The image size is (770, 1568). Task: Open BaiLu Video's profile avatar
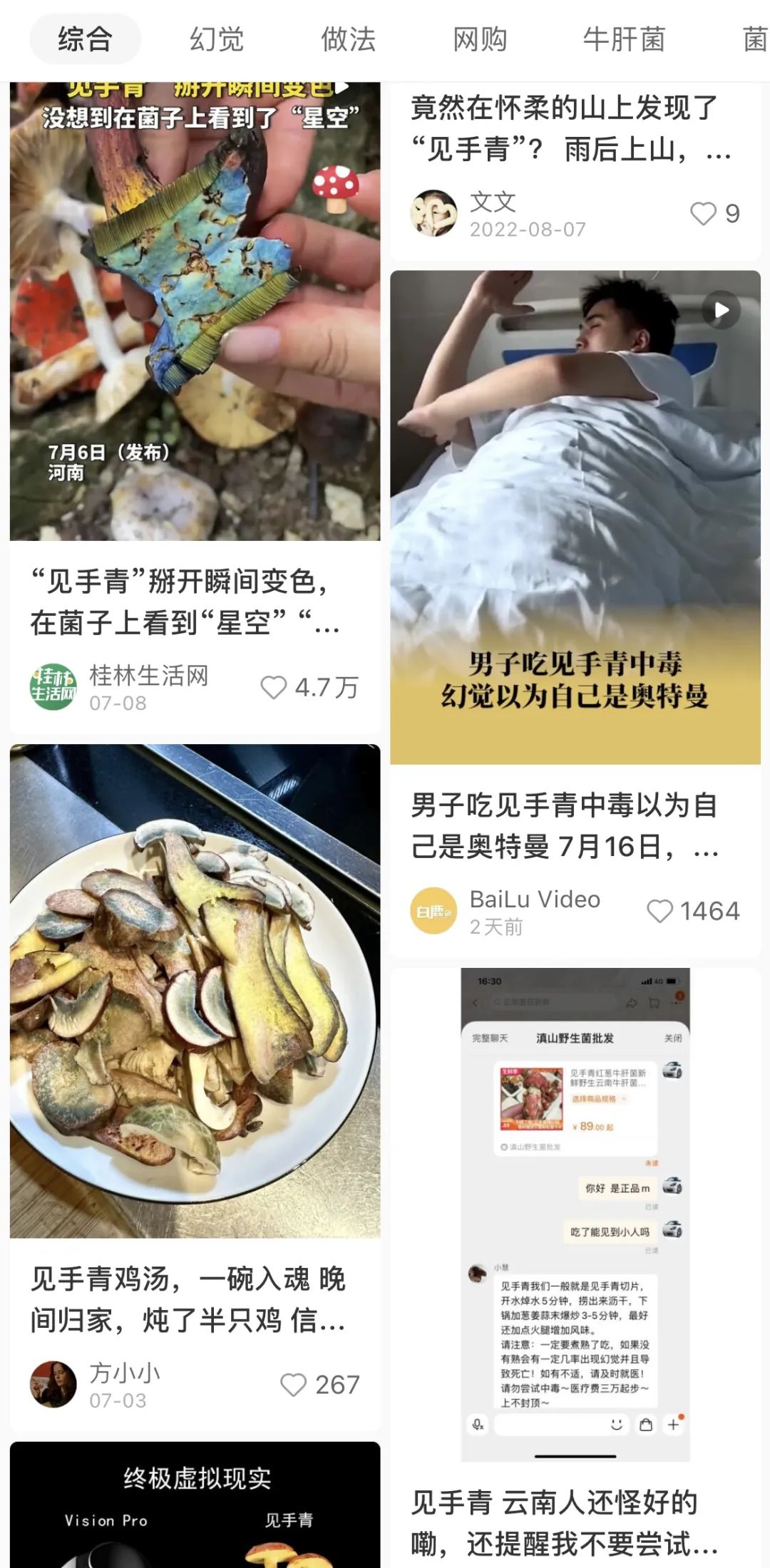433,911
